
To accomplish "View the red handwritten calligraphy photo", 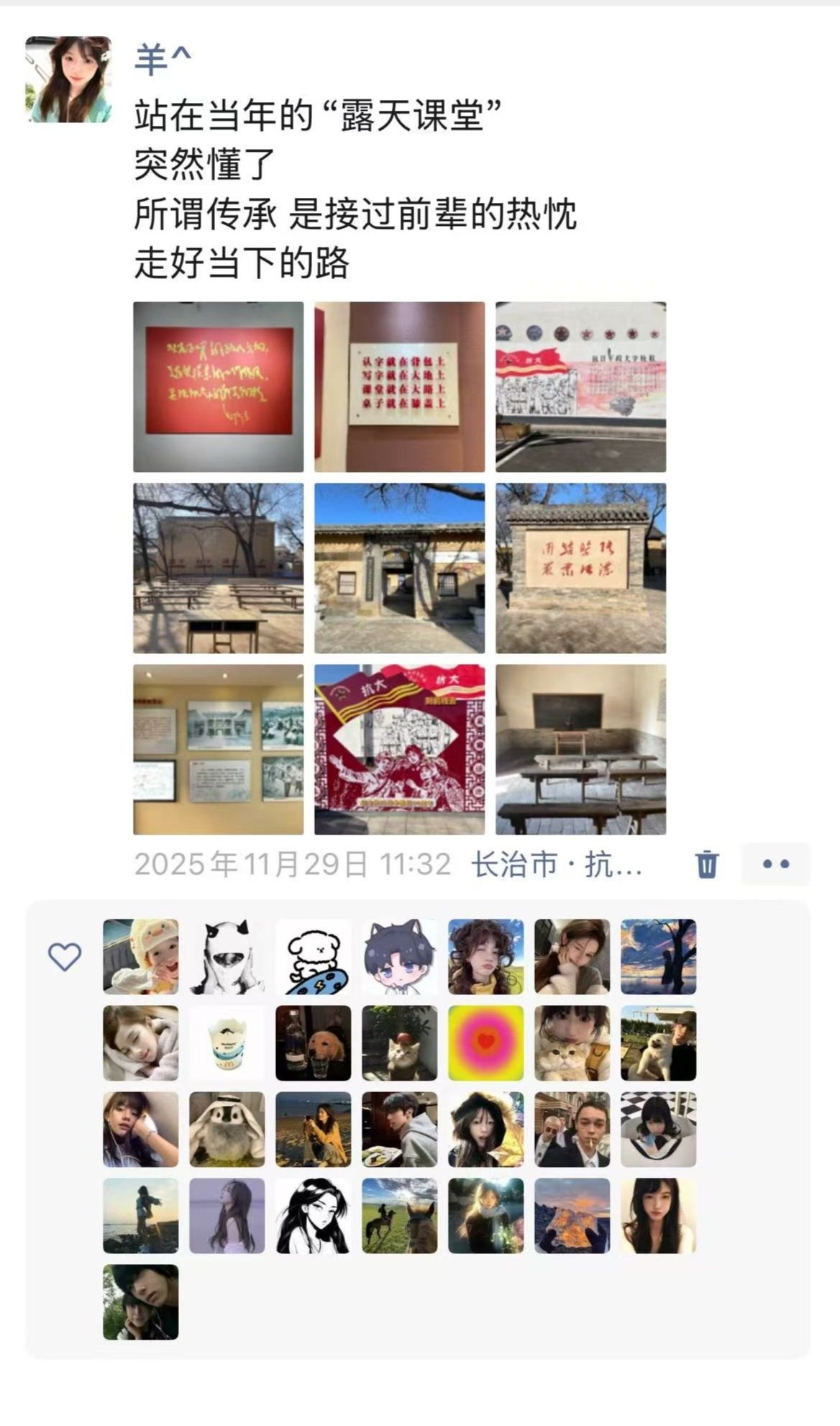I will (x=218, y=387).
